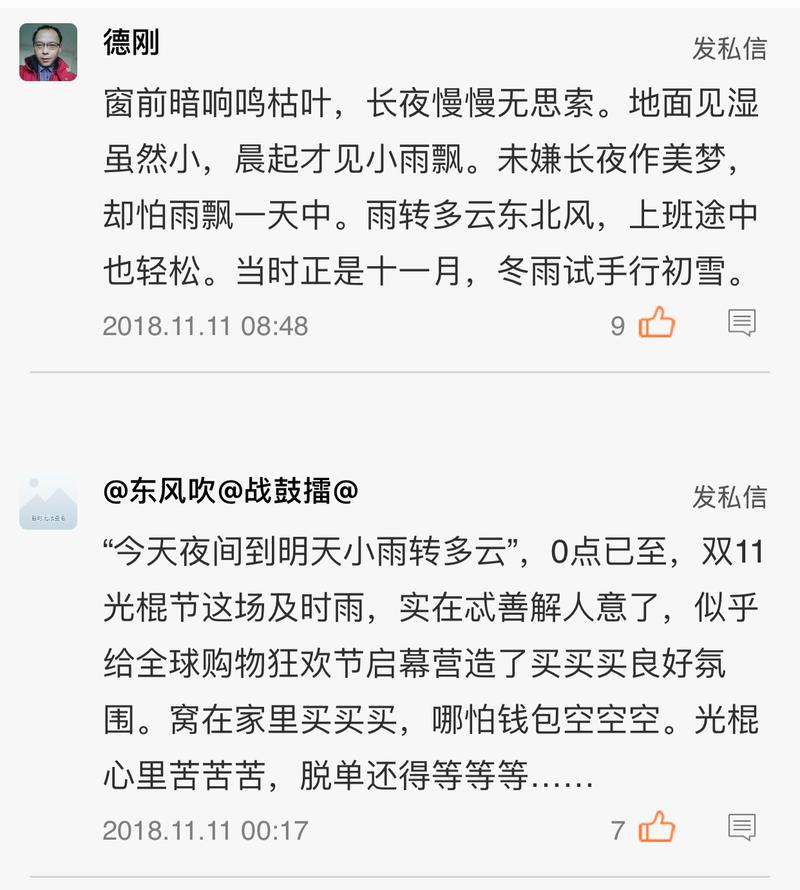The image size is (800, 890).
Task: Open @东风吹@战鼓擂@'s profile avatar
Action: click(x=48, y=501)
